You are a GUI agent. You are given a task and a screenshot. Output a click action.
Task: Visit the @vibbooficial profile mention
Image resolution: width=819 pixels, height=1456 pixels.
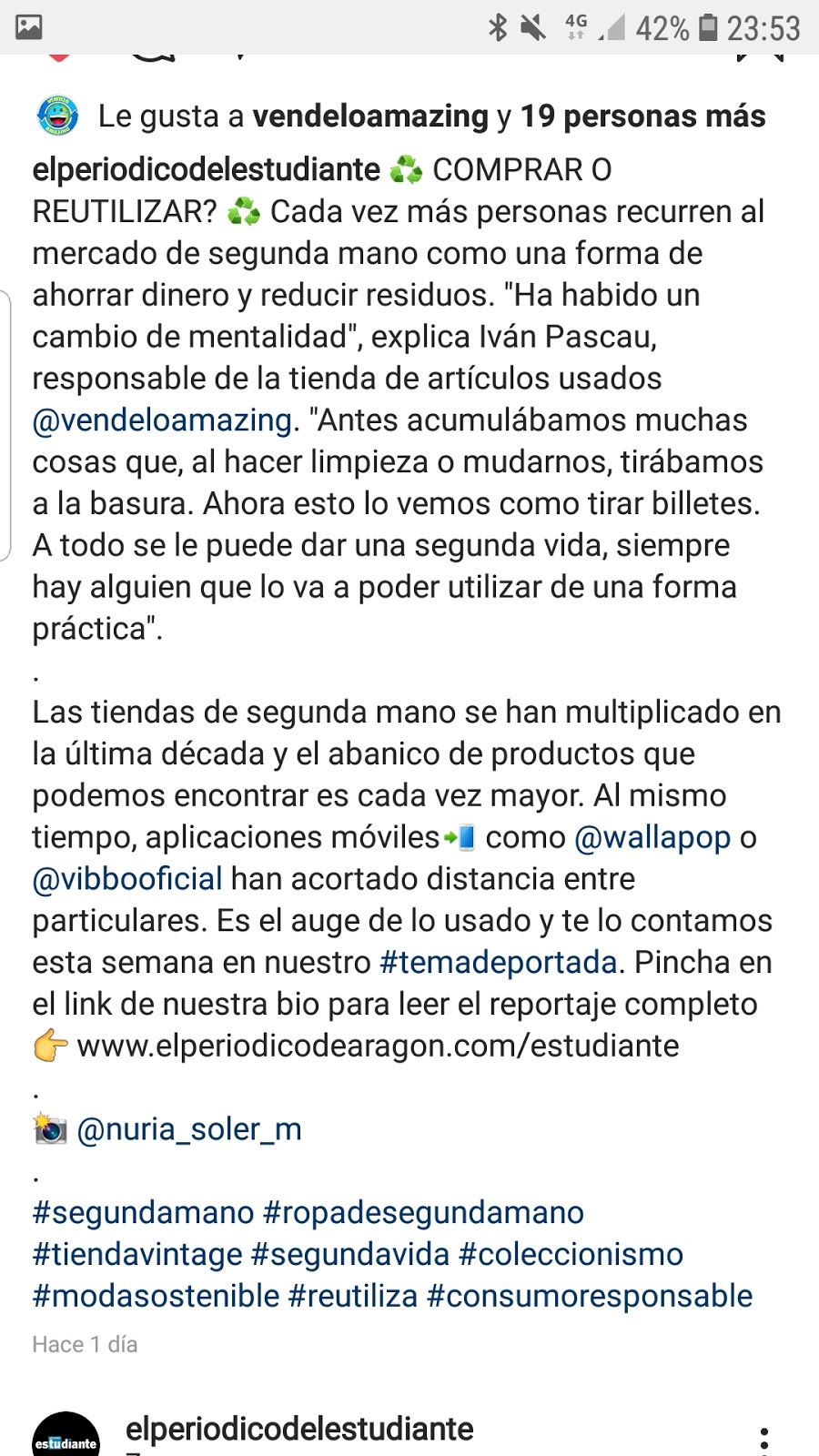click(x=127, y=879)
